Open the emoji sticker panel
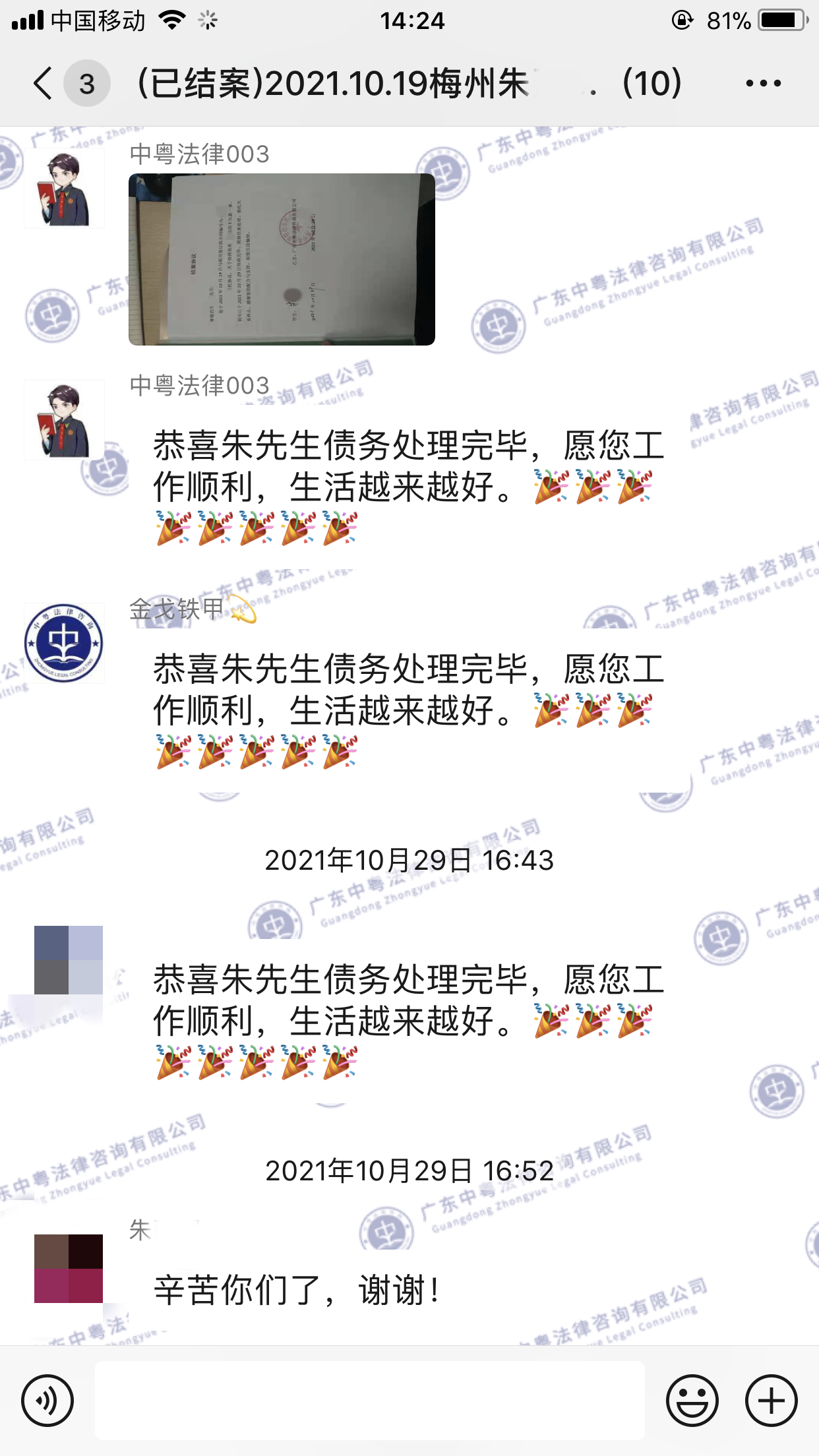The height and width of the screenshot is (1456, 819). tap(692, 1400)
